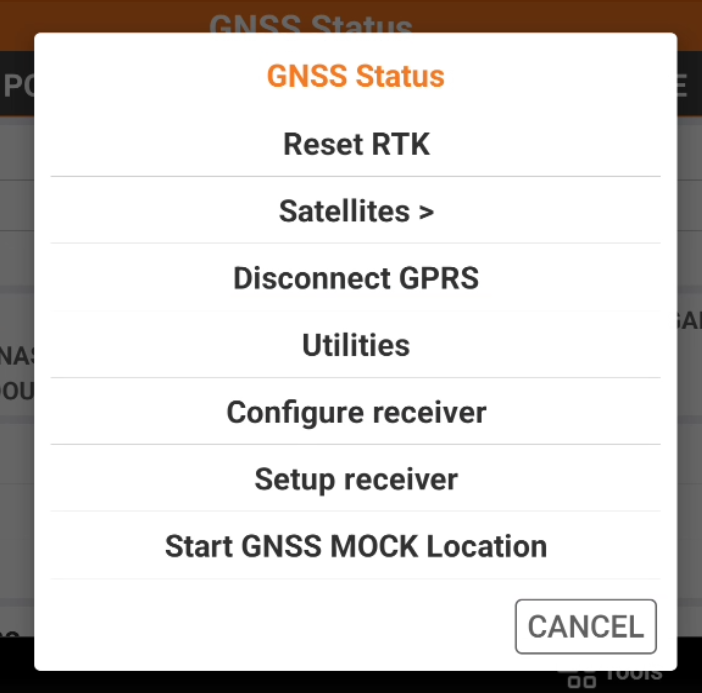
Task: Open Utilities from the dialog
Action: [x=356, y=345]
